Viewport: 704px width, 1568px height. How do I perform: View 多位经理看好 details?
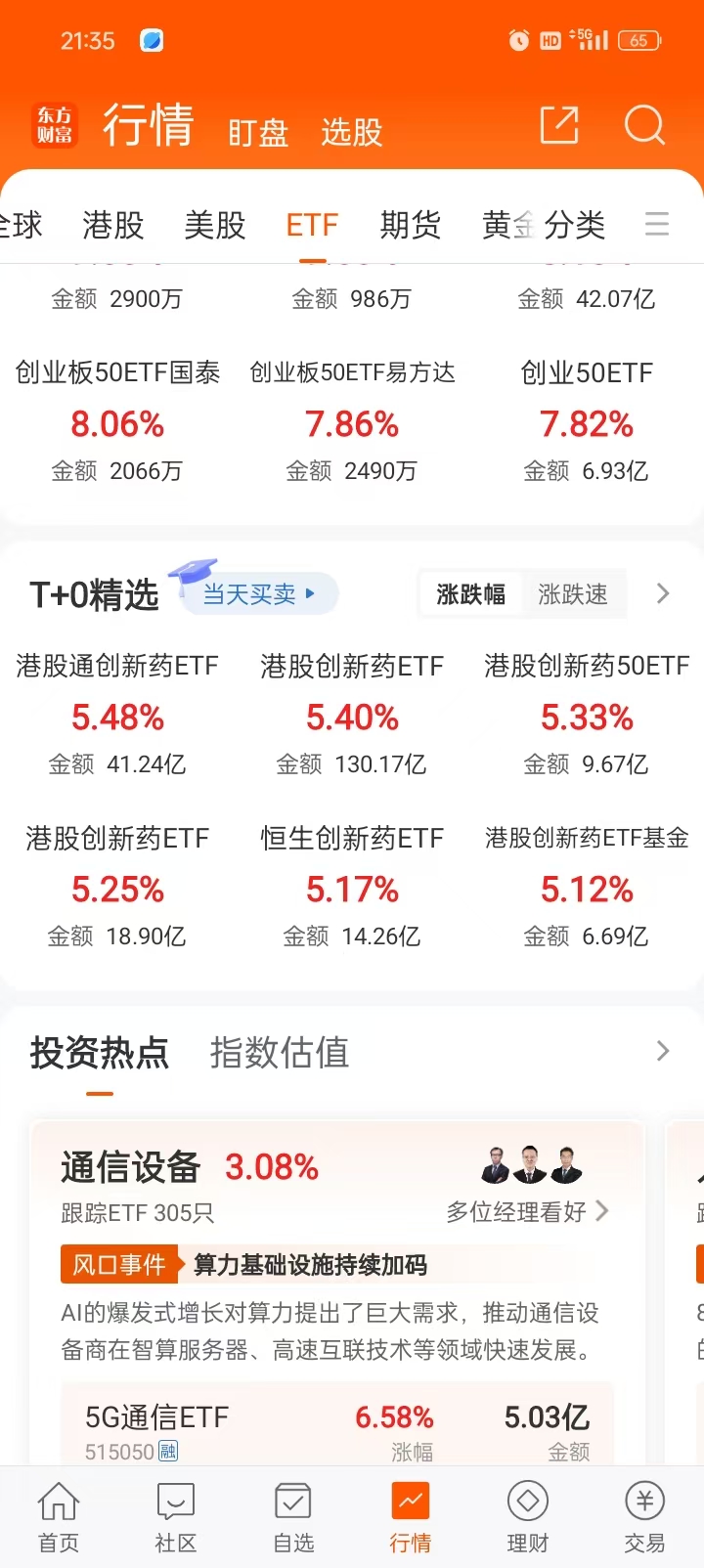pyautogui.click(x=528, y=1212)
